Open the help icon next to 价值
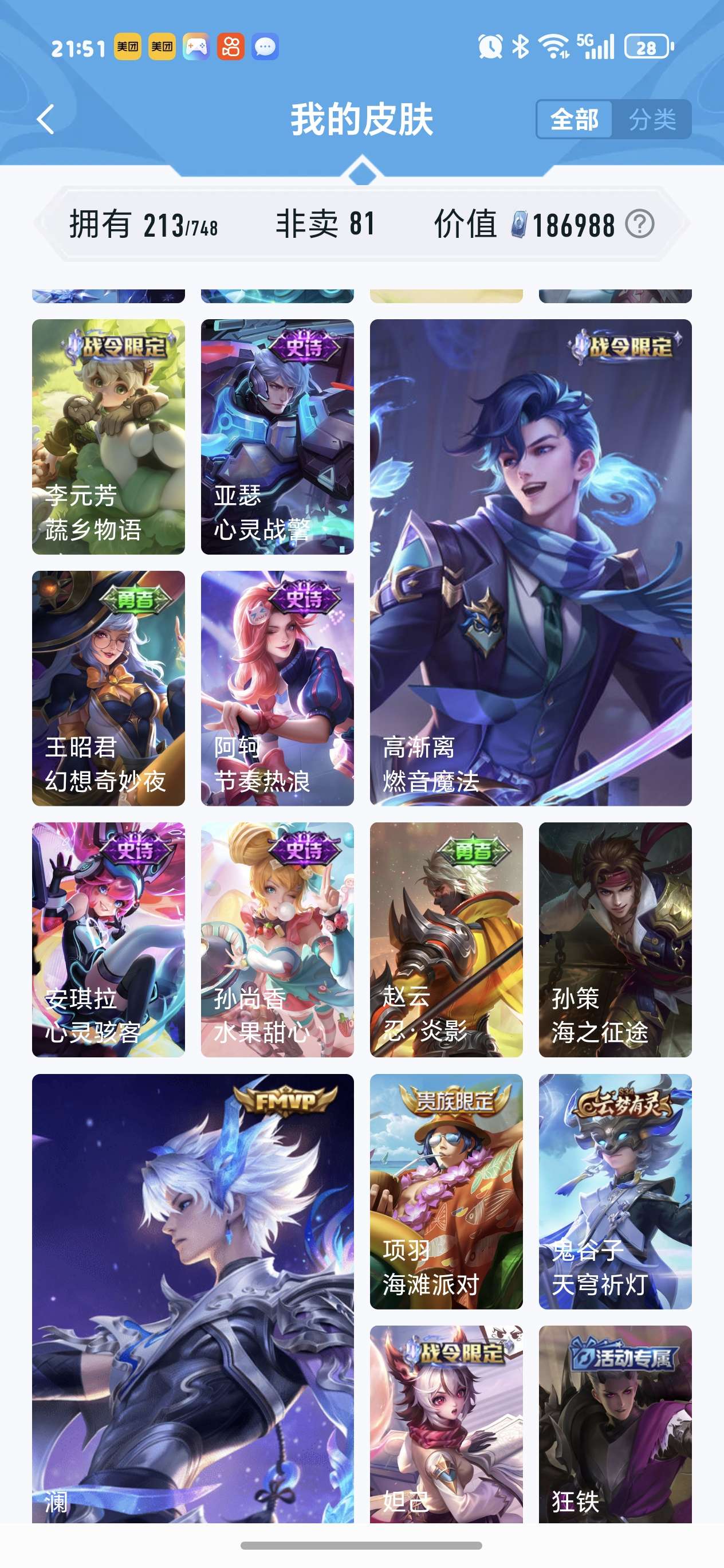 [x=639, y=224]
